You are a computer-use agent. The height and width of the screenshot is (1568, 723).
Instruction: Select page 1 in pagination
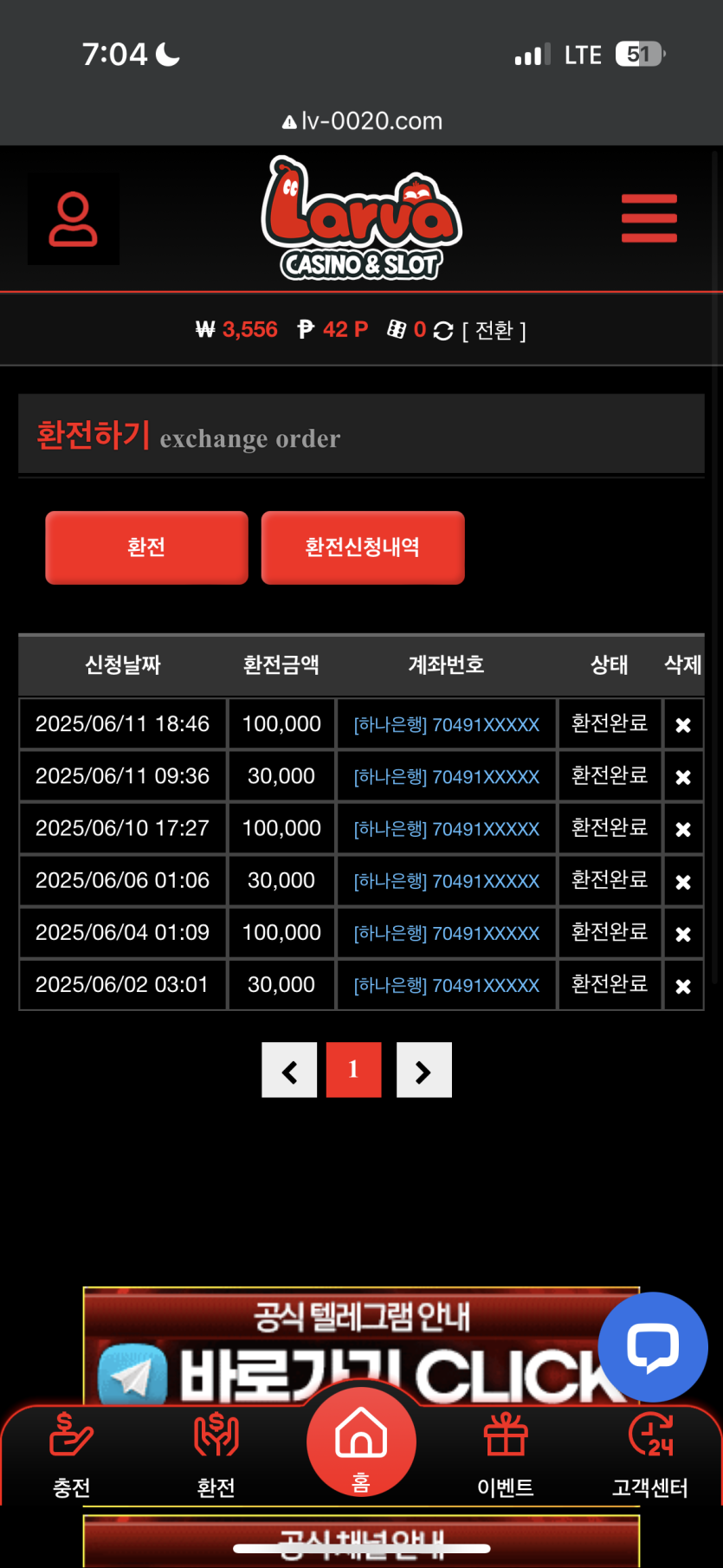(353, 1070)
